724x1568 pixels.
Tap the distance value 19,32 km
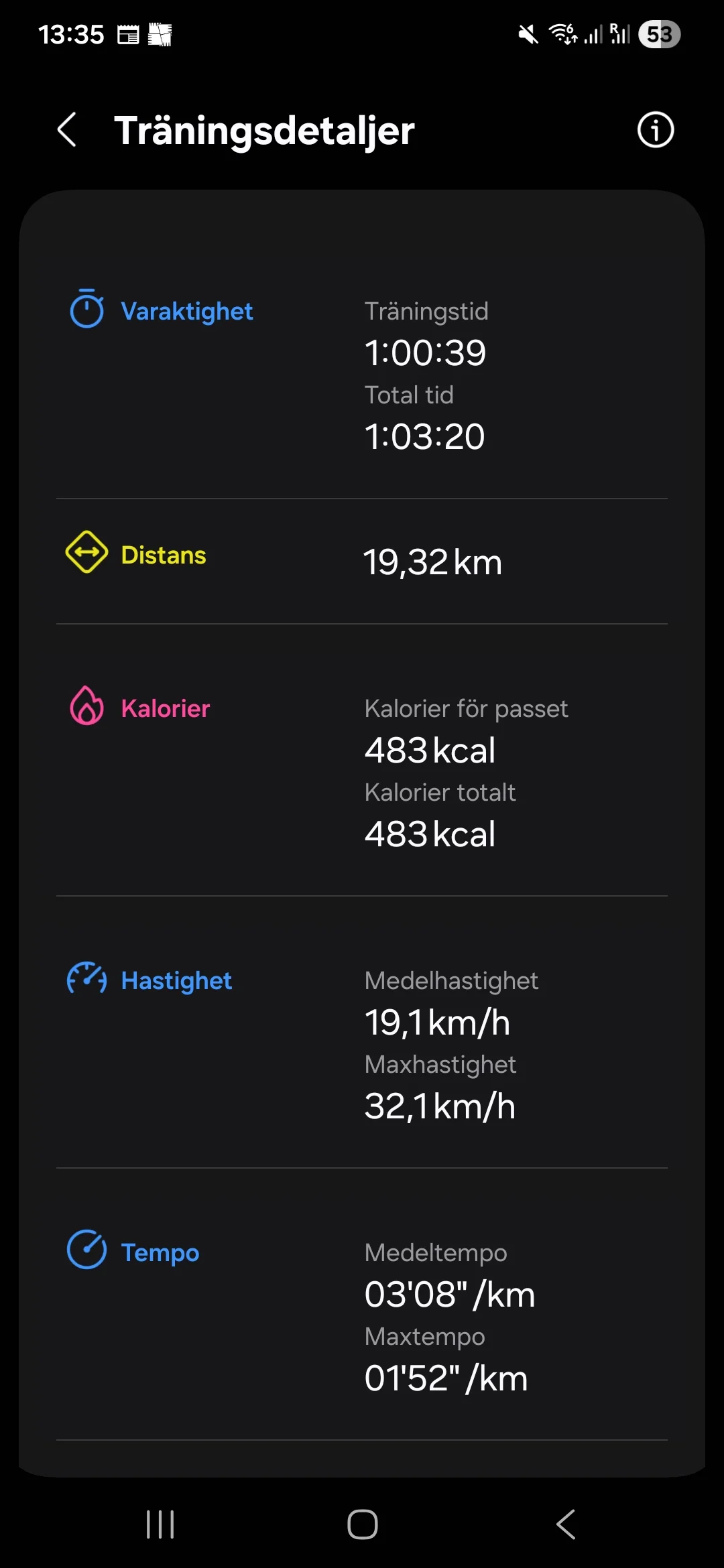click(x=432, y=562)
